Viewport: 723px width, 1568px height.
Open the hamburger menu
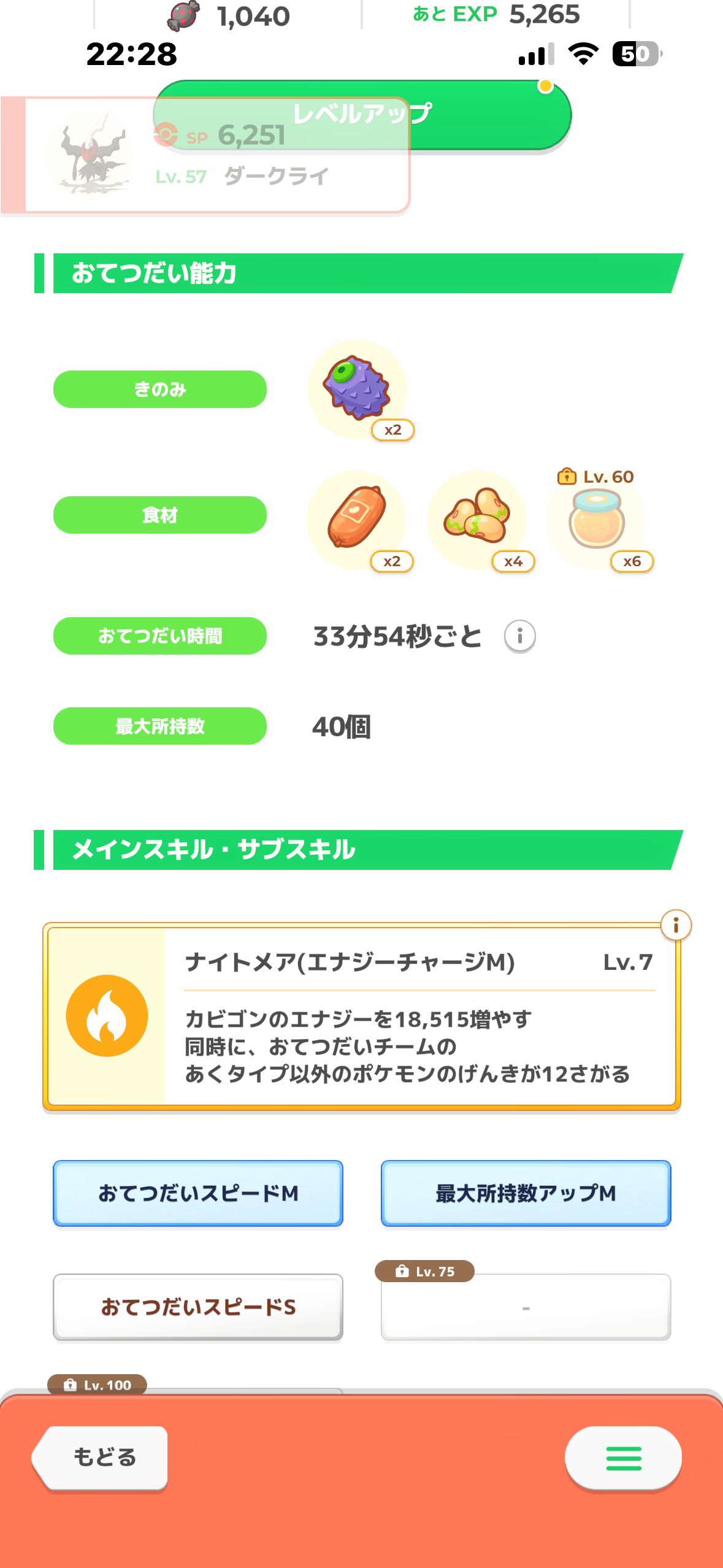[622, 1458]
